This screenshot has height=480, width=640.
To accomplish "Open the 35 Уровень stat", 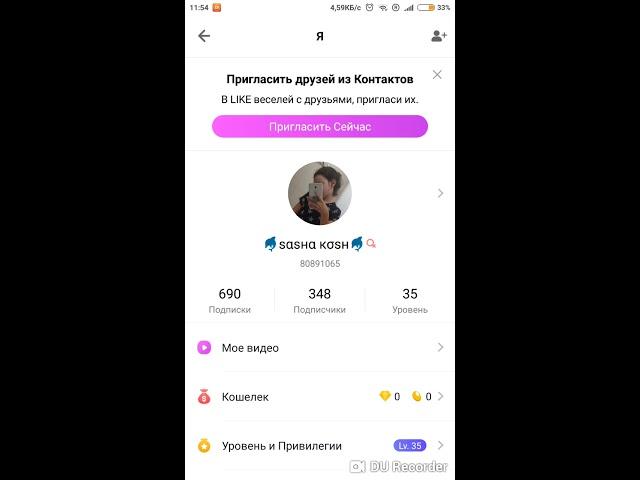I will pos(410,300).
